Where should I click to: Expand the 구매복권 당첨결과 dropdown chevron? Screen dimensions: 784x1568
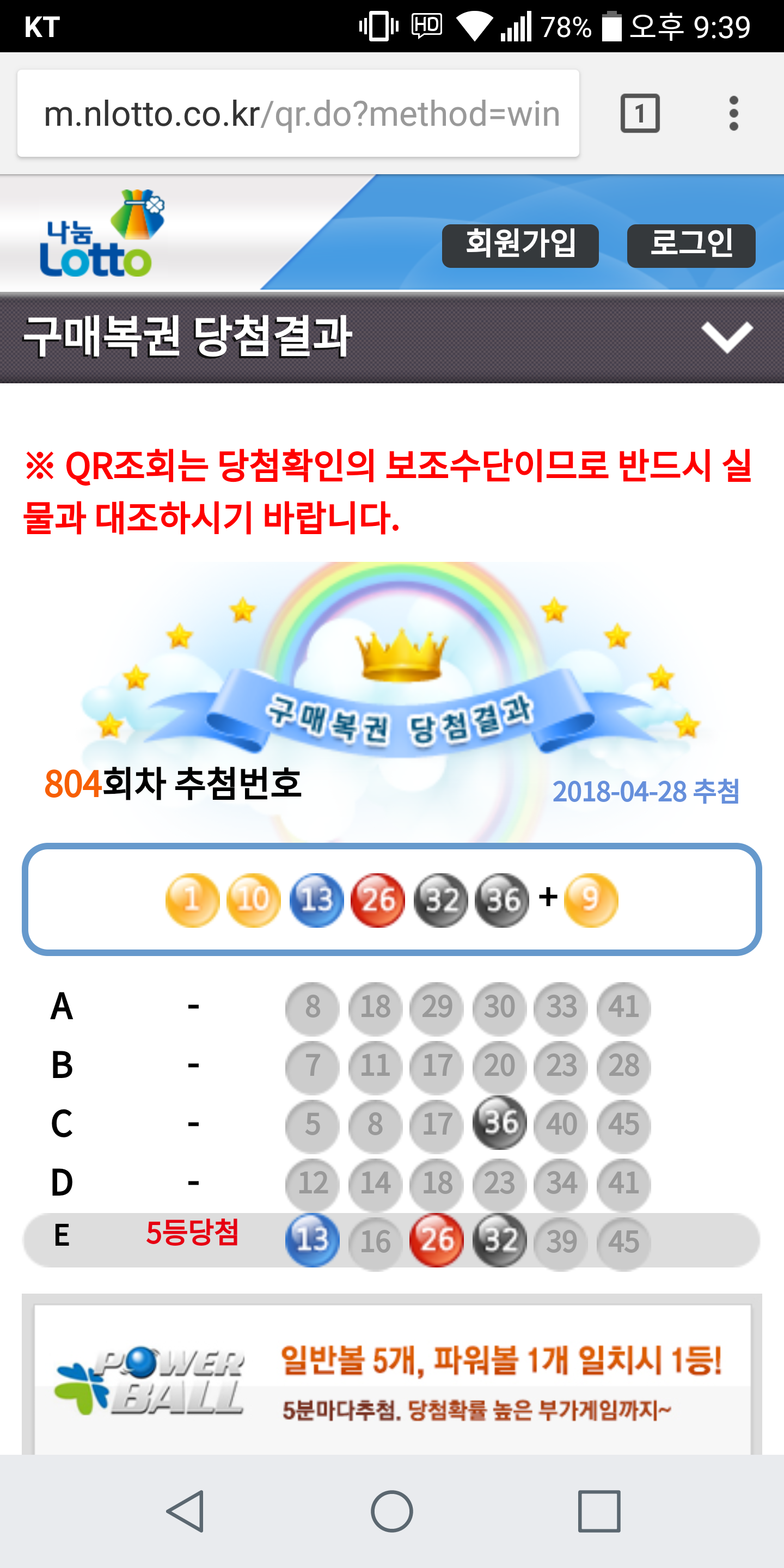pyautogui.click(x=727, y=336)
